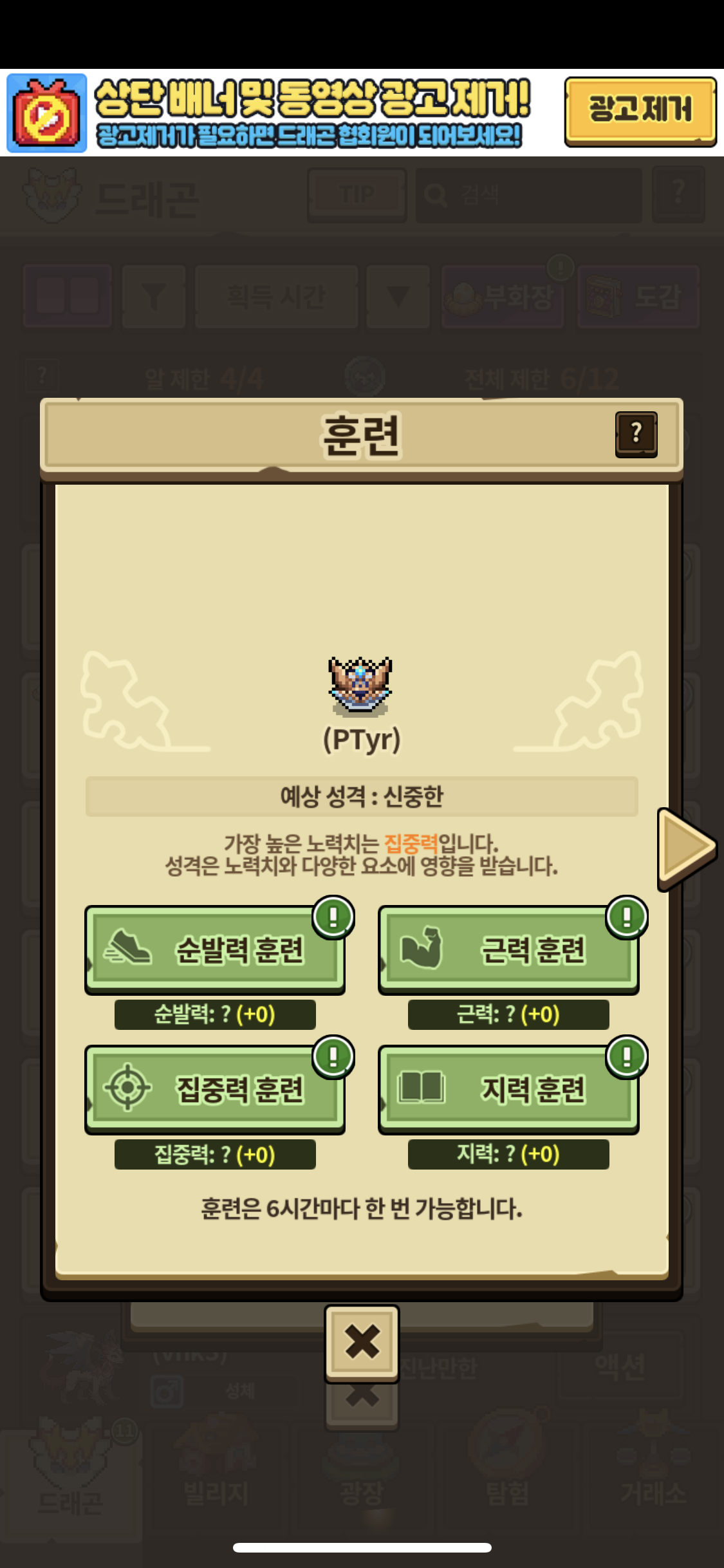This screenshot has width=724, height=1568.
Task: Close the 훈련 dialog with X
Action: pyautogui.click(x=362, y=1343)
